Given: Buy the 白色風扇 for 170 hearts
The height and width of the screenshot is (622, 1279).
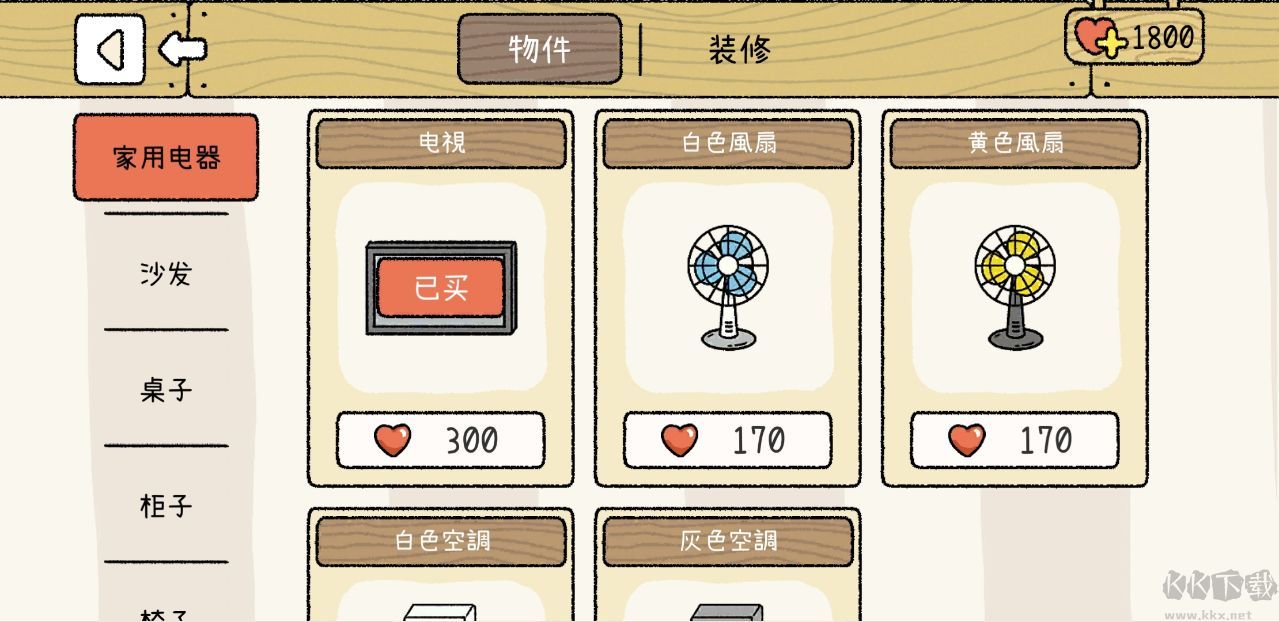Looking at the screenshot, I should click(727, 440).
